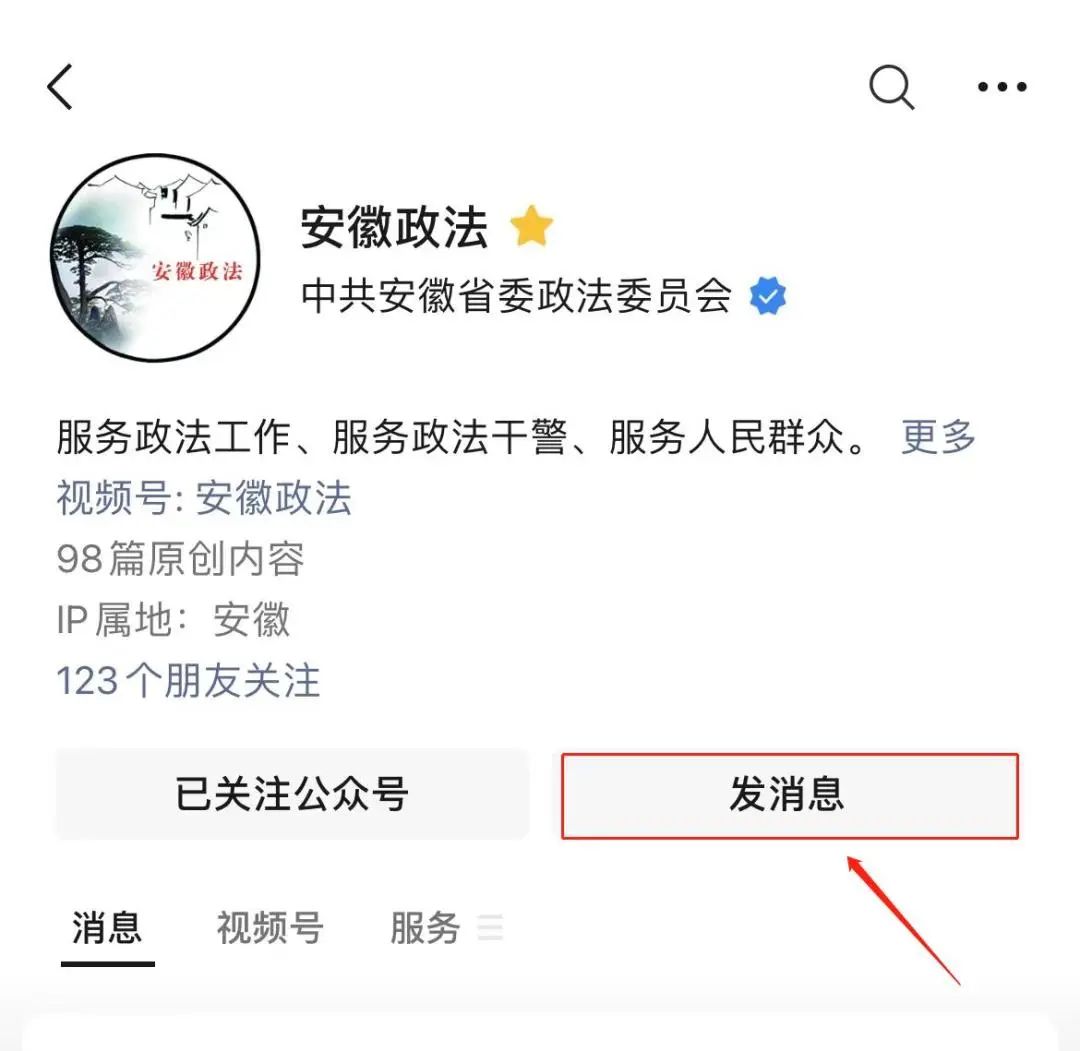The height and width of the screenshot is (1051, 1080).
Task: Open the search magnifier icon
Action: coord(890,87)
